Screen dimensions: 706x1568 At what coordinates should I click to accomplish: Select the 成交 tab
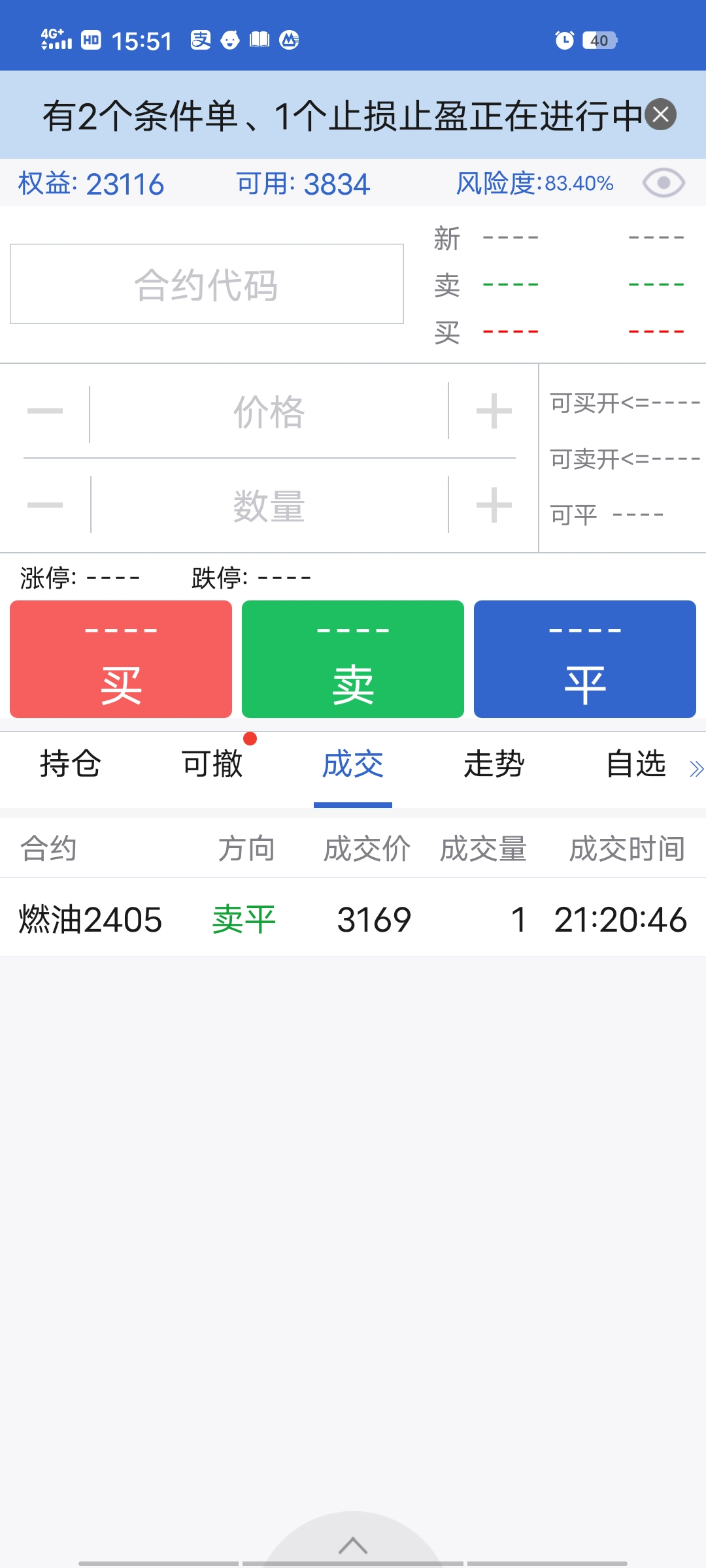point(353,764)
